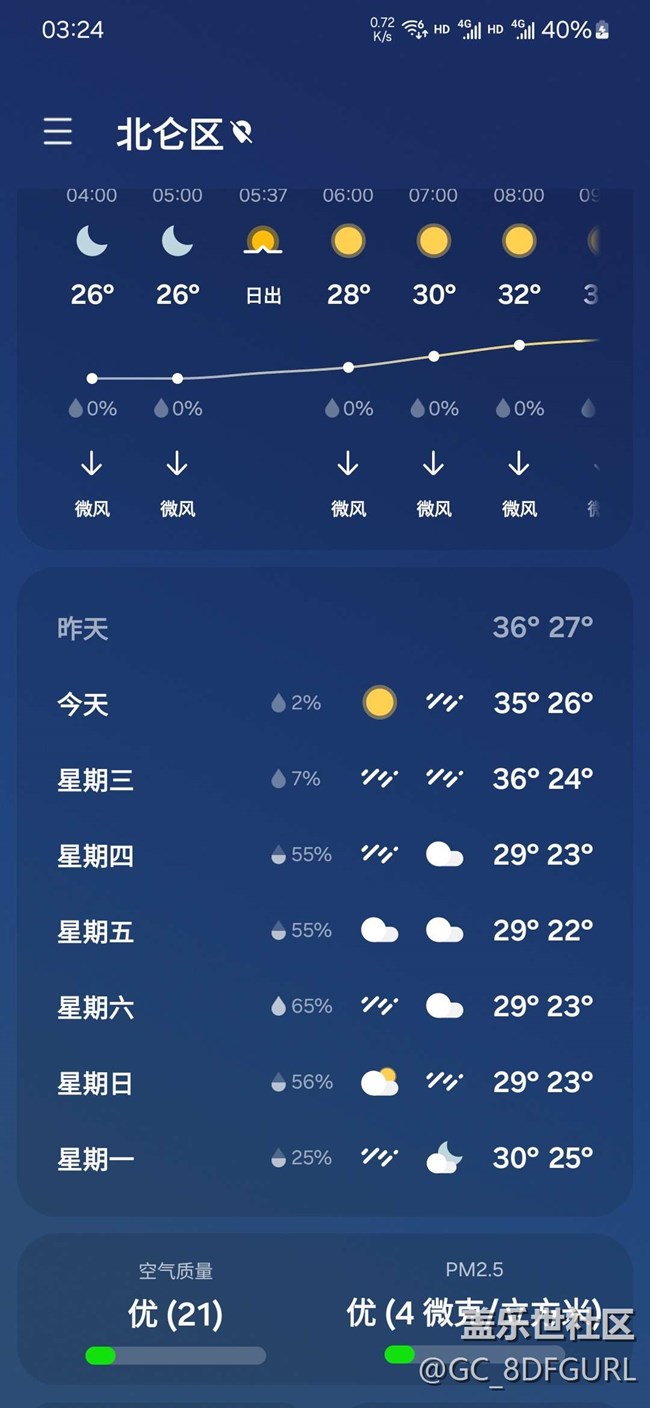Open the 今天 daily forecast row
The width and height of the screenshot is (650, 1408).
click(325, 703)
